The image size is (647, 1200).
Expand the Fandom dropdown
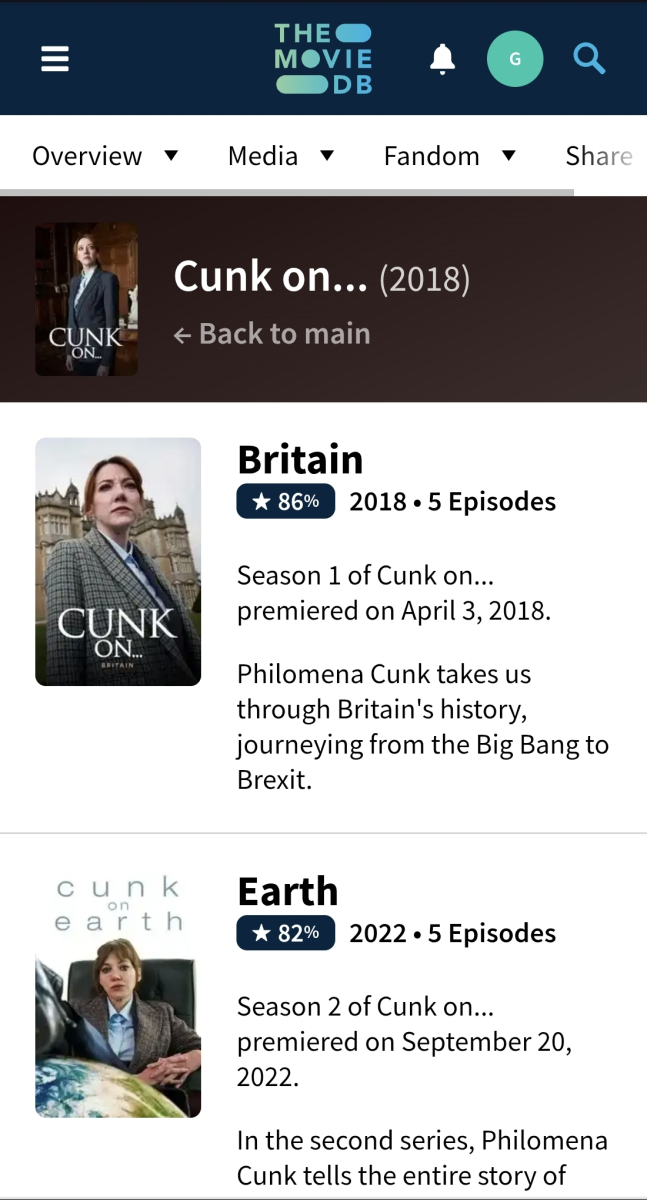tap(449, 156)
